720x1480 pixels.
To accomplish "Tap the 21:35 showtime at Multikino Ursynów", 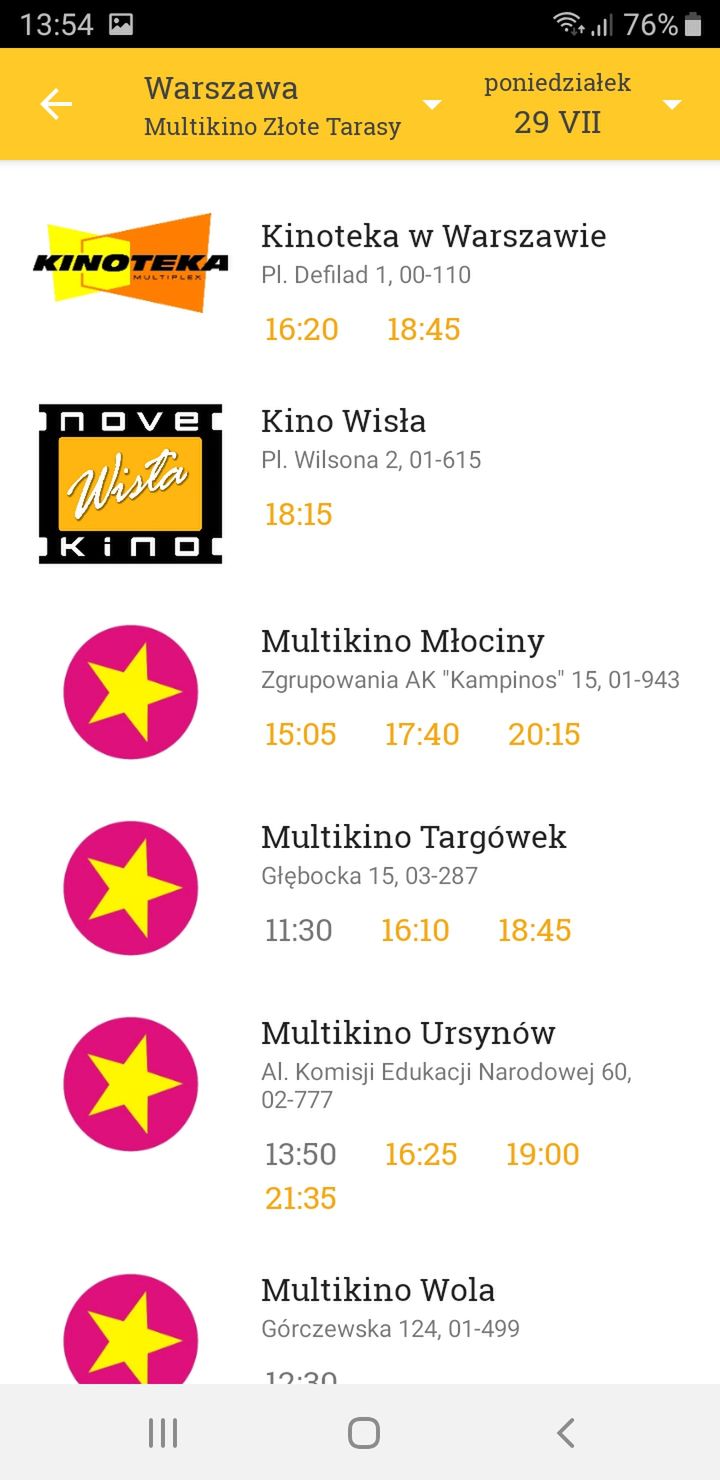I will coord(300,1198).
